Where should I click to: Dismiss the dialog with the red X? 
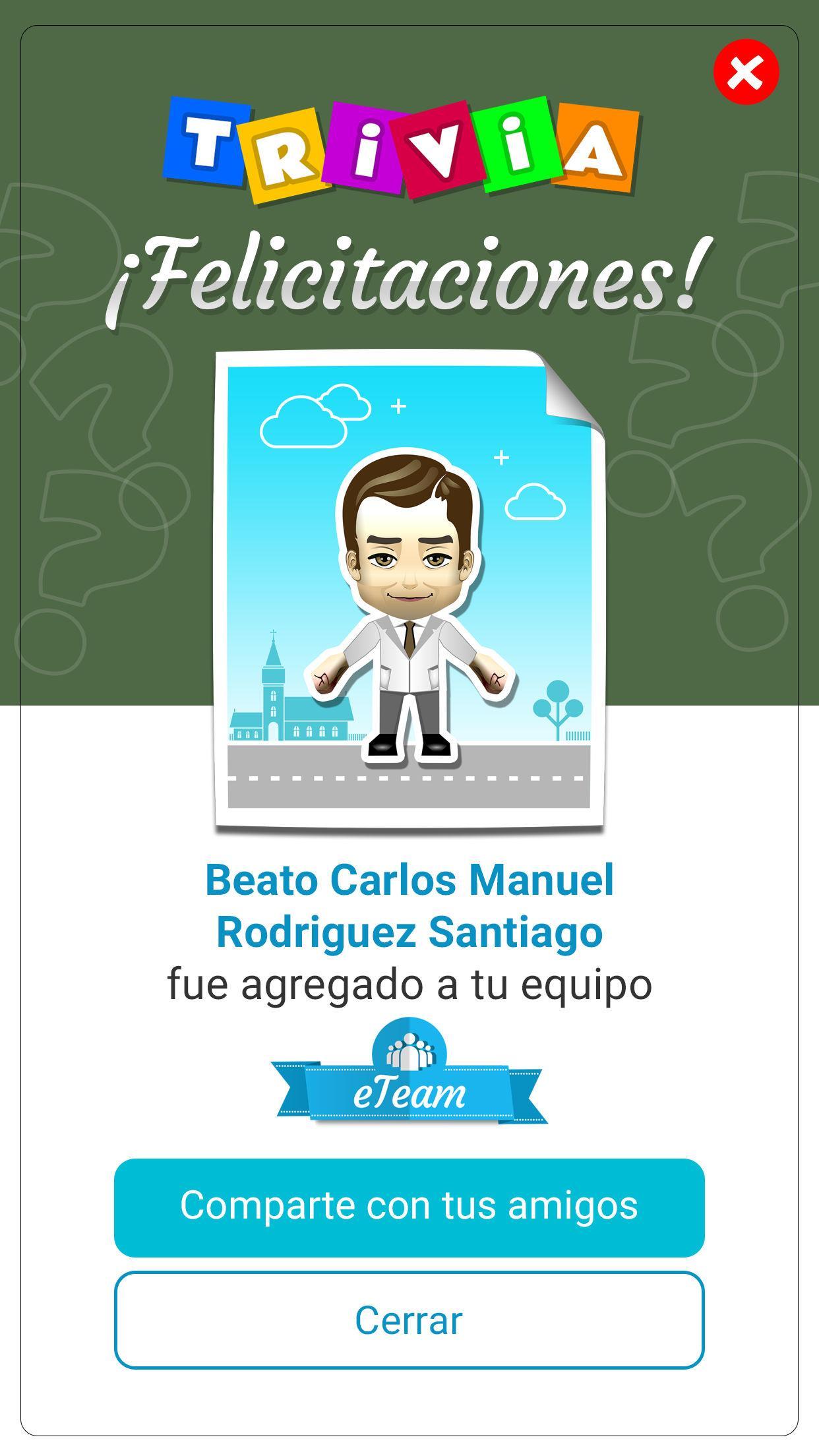746,72
